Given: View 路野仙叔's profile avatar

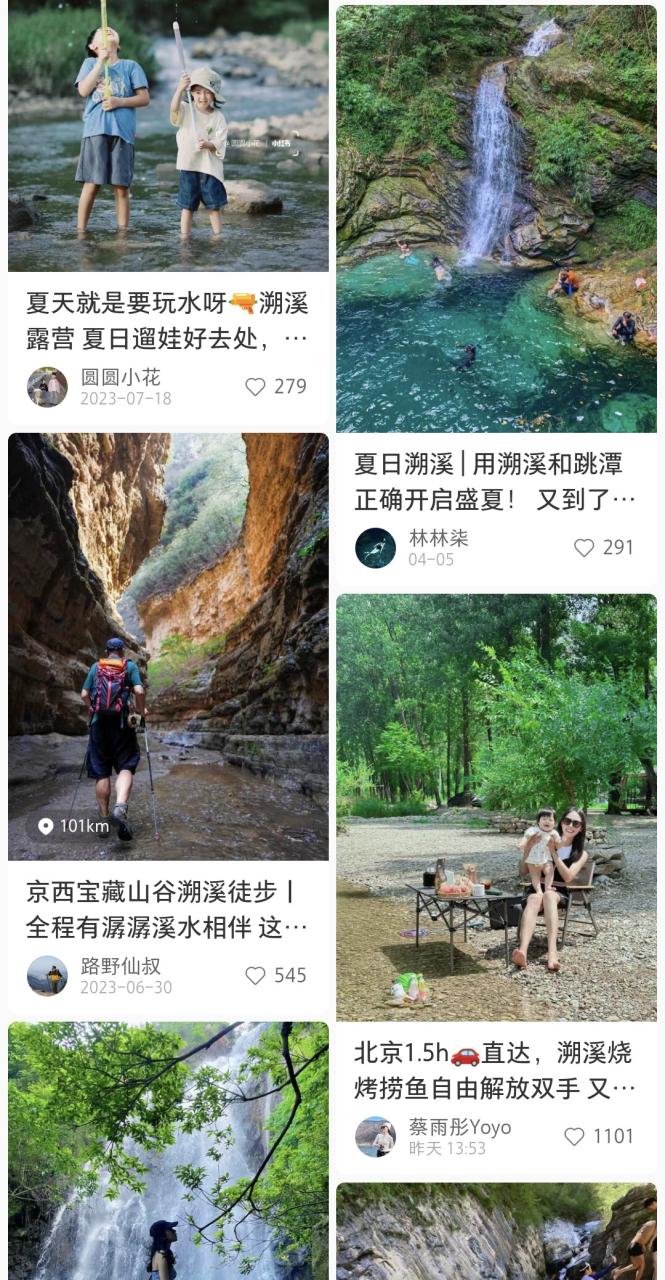Looking at the screenshot, I should tap(47, 976).
